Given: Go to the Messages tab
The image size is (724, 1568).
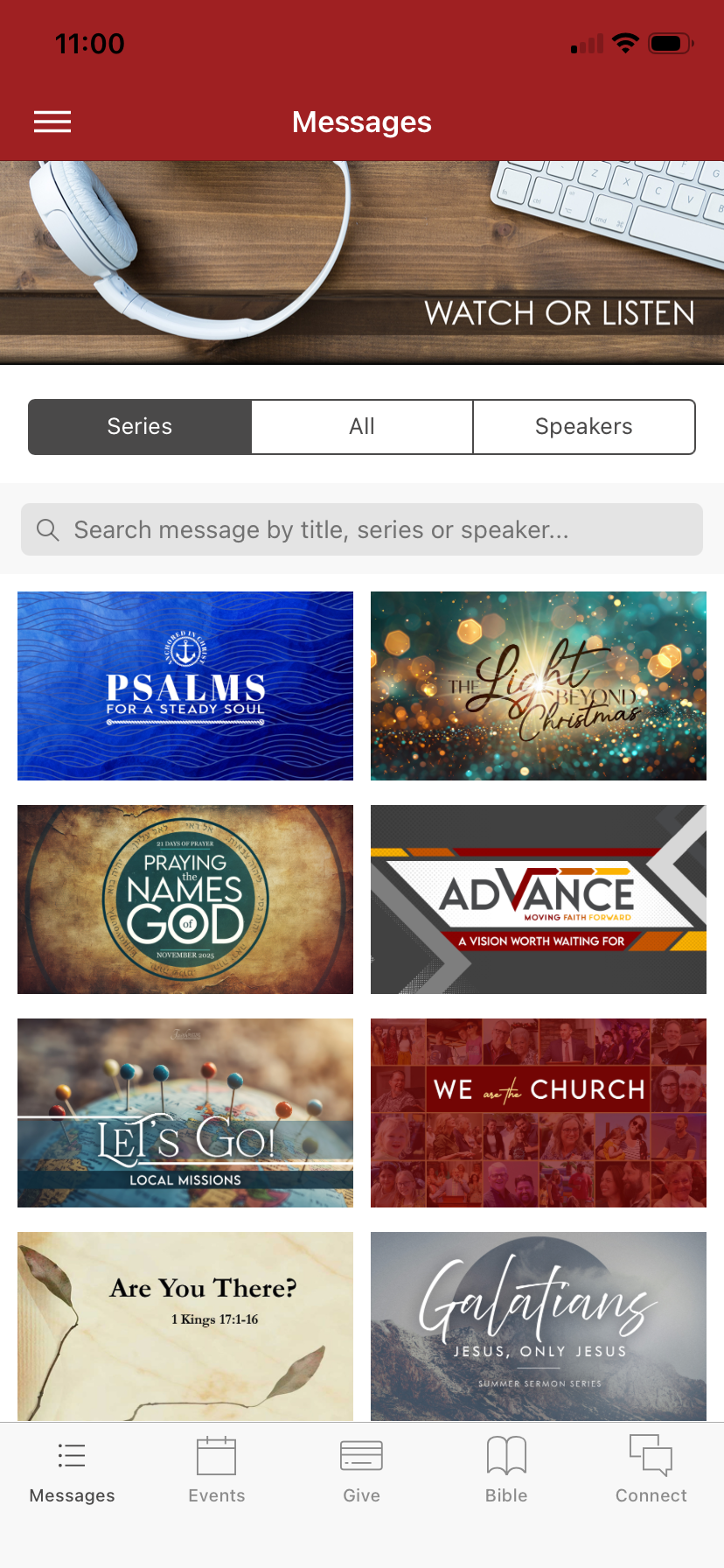Looking at the screenshot, I should [x=72, y=1472].
